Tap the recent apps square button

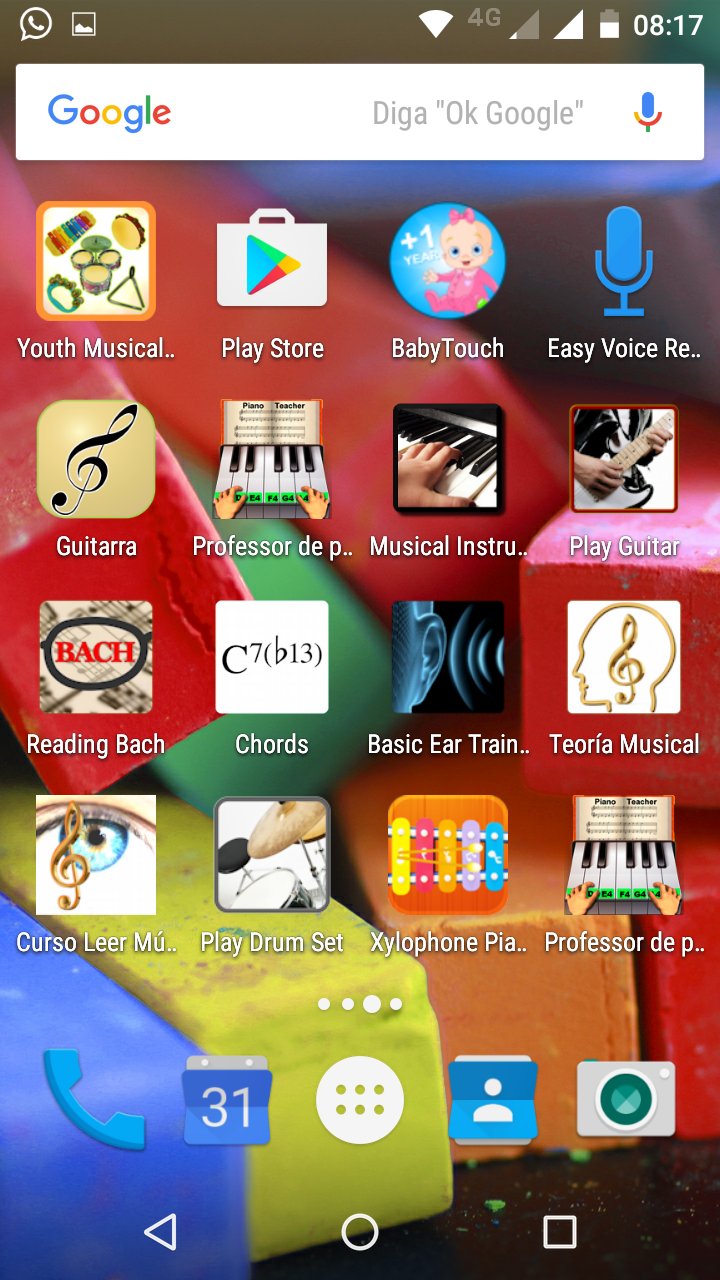coord(559,1232)
